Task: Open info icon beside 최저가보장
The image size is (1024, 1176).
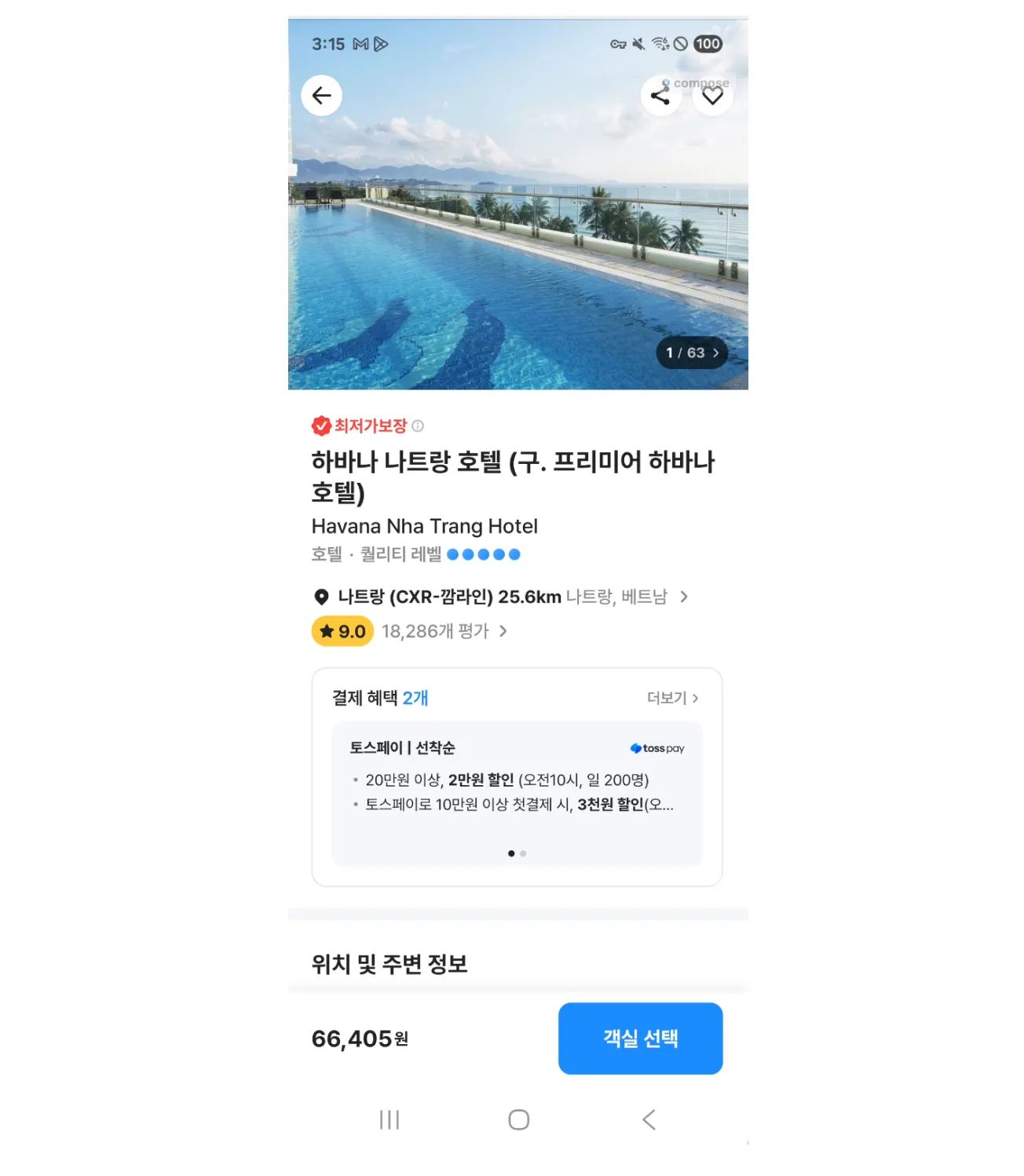Action: (418, 426)
